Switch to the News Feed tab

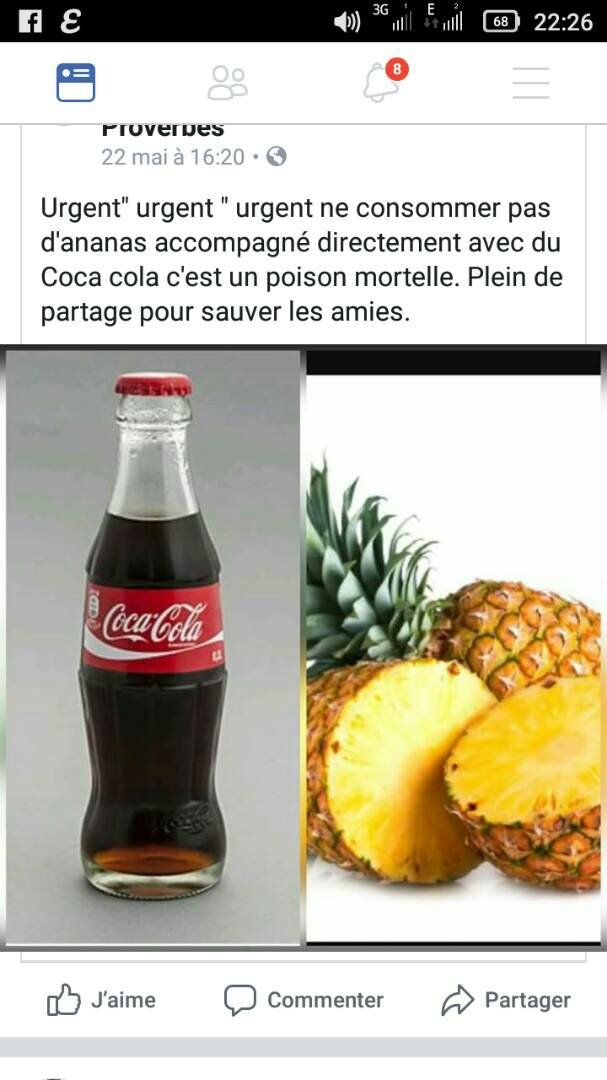coord(76,83)
